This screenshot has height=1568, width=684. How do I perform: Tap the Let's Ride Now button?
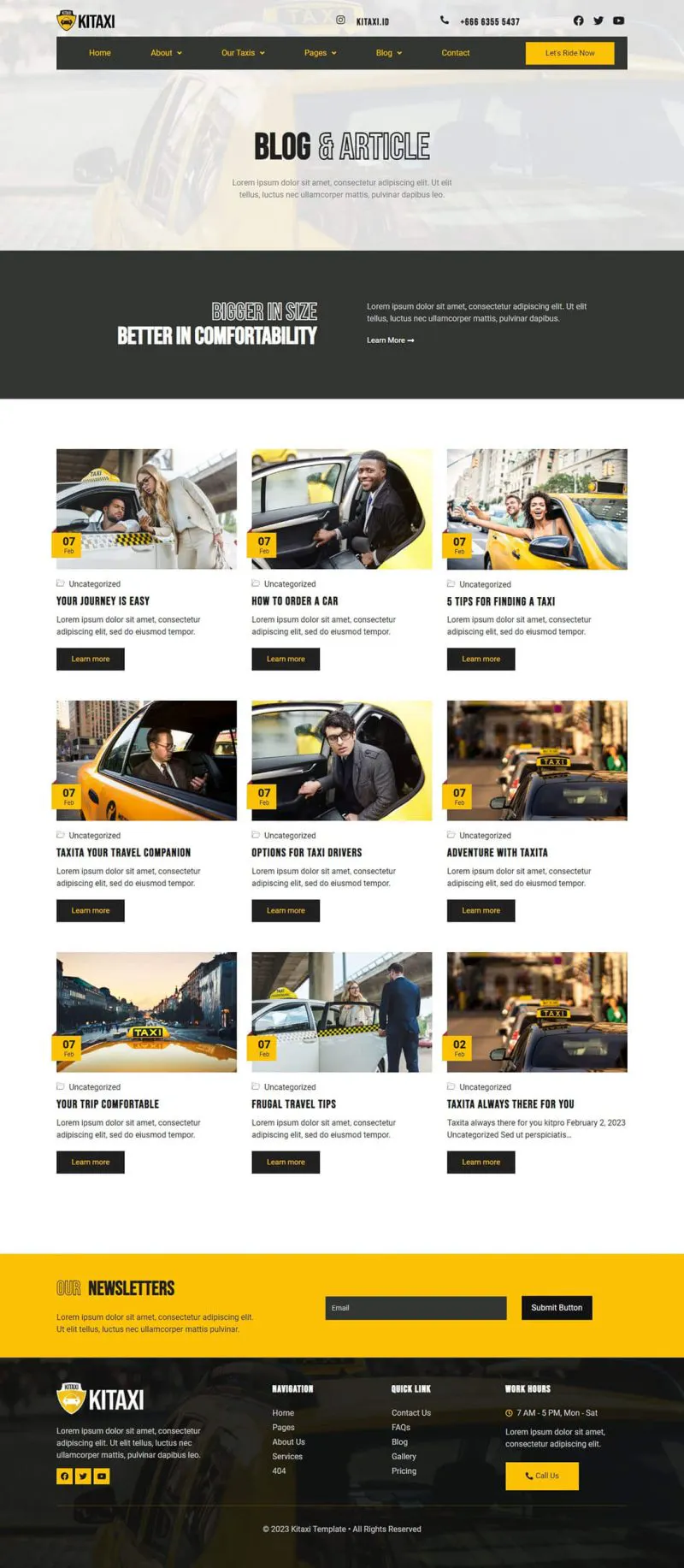(569, 53)
